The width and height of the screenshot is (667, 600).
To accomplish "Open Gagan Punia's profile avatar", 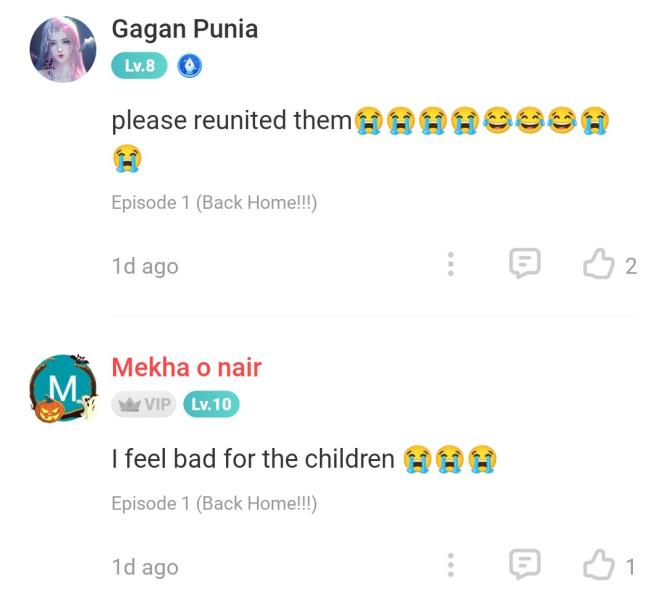I will coord(62,50).
